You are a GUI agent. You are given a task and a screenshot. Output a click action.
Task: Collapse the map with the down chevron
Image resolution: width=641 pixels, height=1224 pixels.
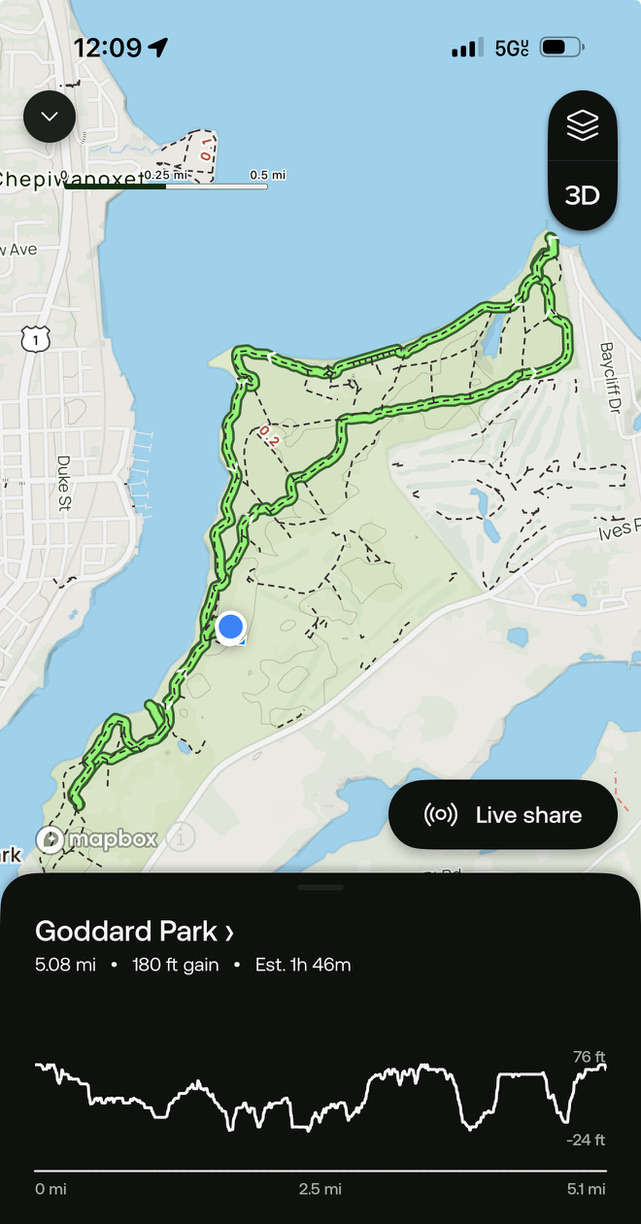(x=50, y=117)
